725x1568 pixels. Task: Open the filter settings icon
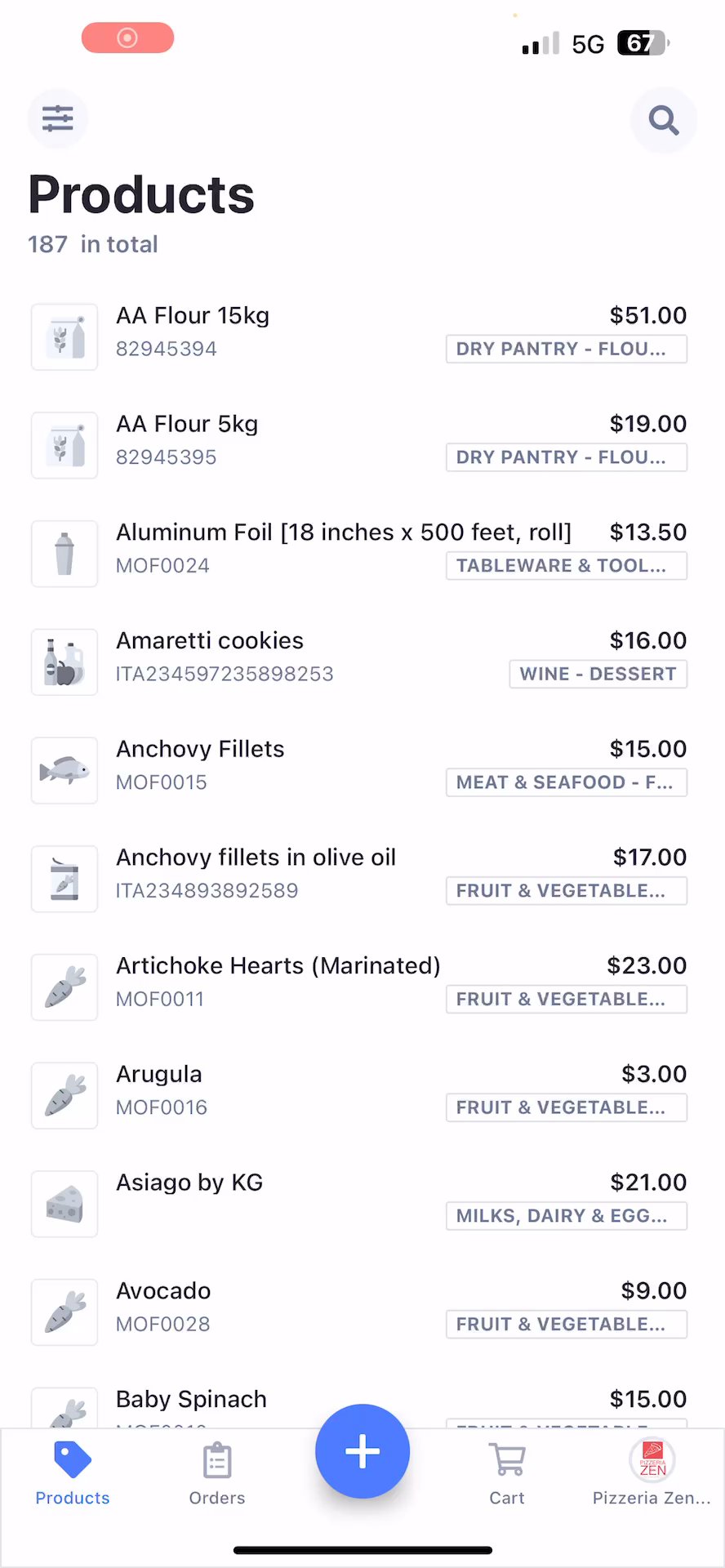pyautogui.click(x=58, y=118)
